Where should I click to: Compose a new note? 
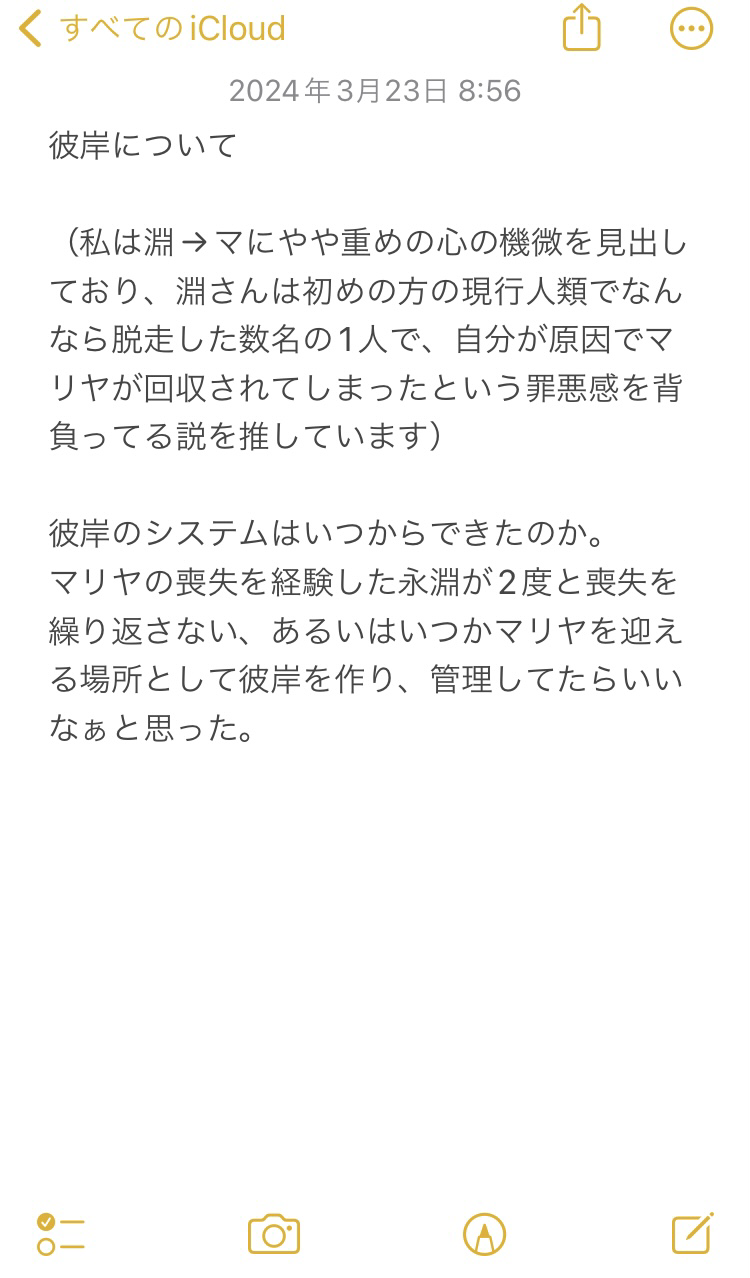coord(692,1234)
